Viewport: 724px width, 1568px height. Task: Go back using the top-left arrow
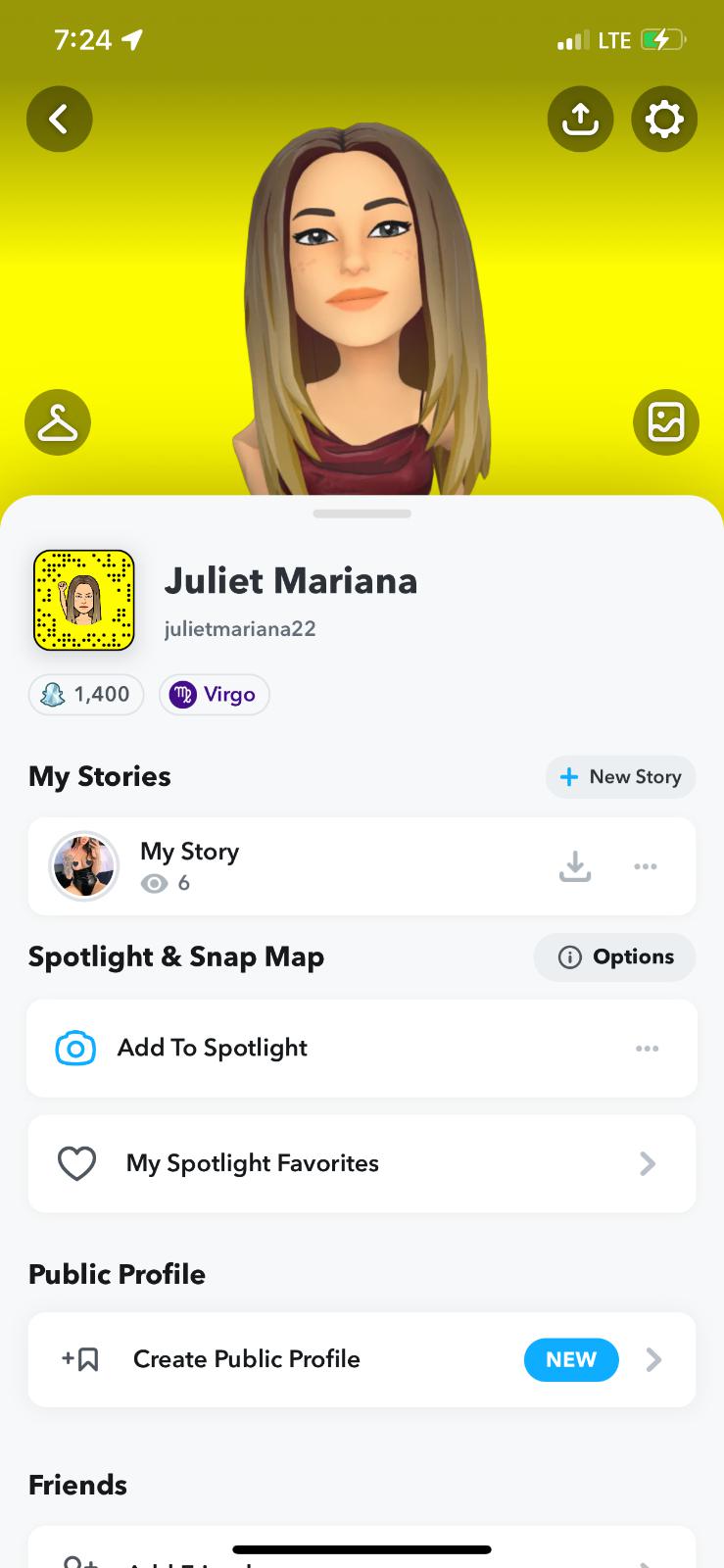click(x=59, y=120)
